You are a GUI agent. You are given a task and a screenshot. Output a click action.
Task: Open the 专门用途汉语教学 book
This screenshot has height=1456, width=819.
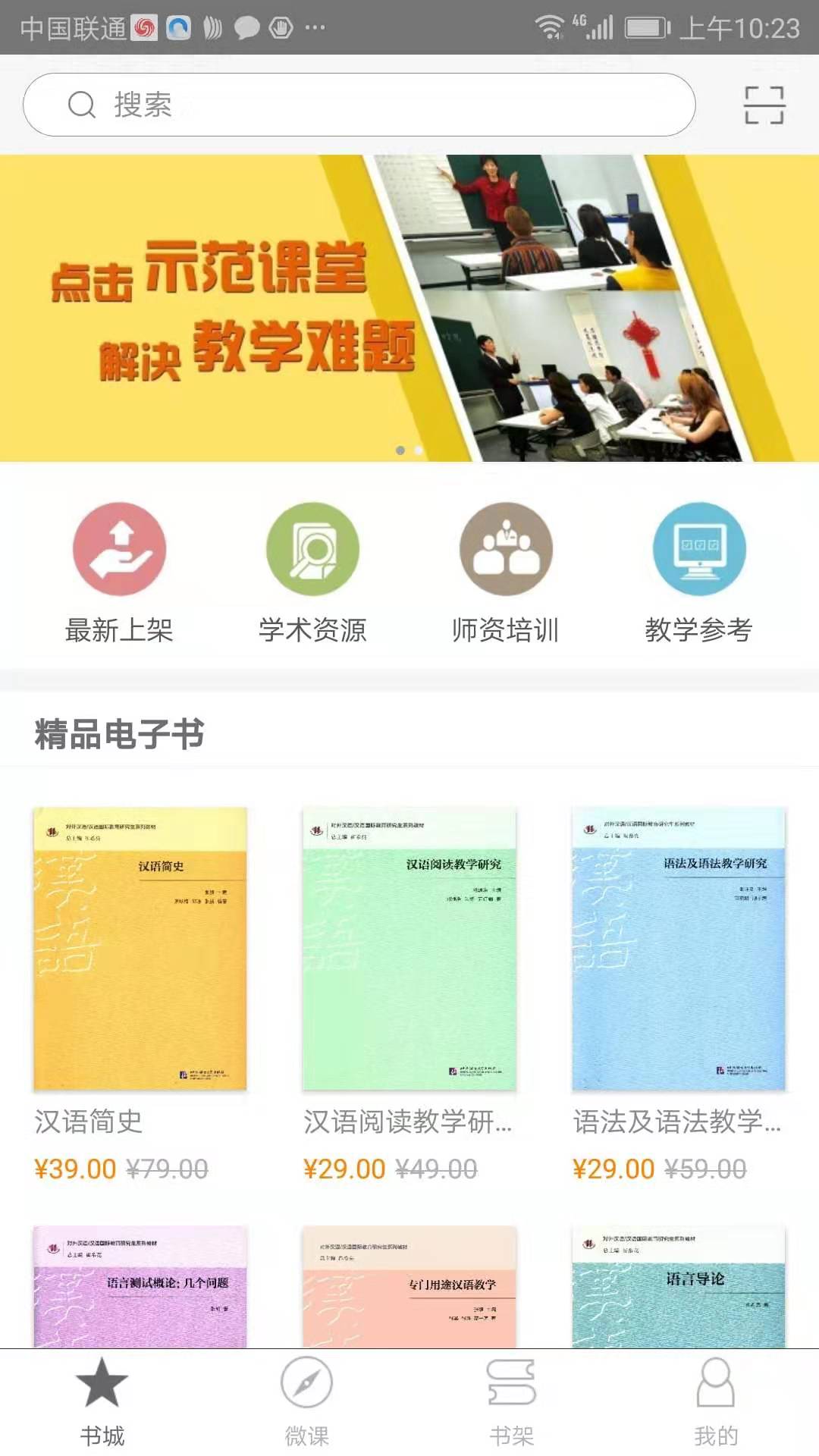409,1287
